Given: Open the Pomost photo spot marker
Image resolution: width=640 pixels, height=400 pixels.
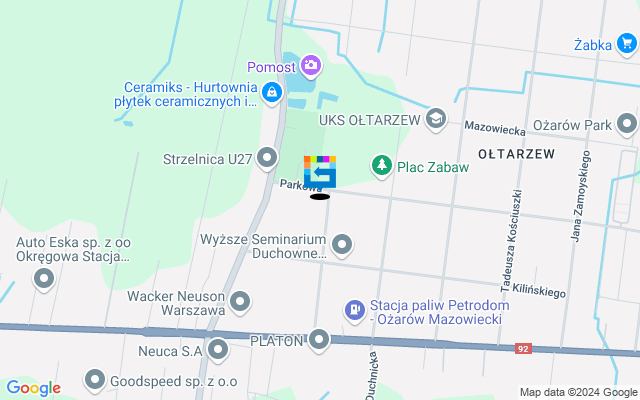Looking at the screenshot, I should point(310,66).
